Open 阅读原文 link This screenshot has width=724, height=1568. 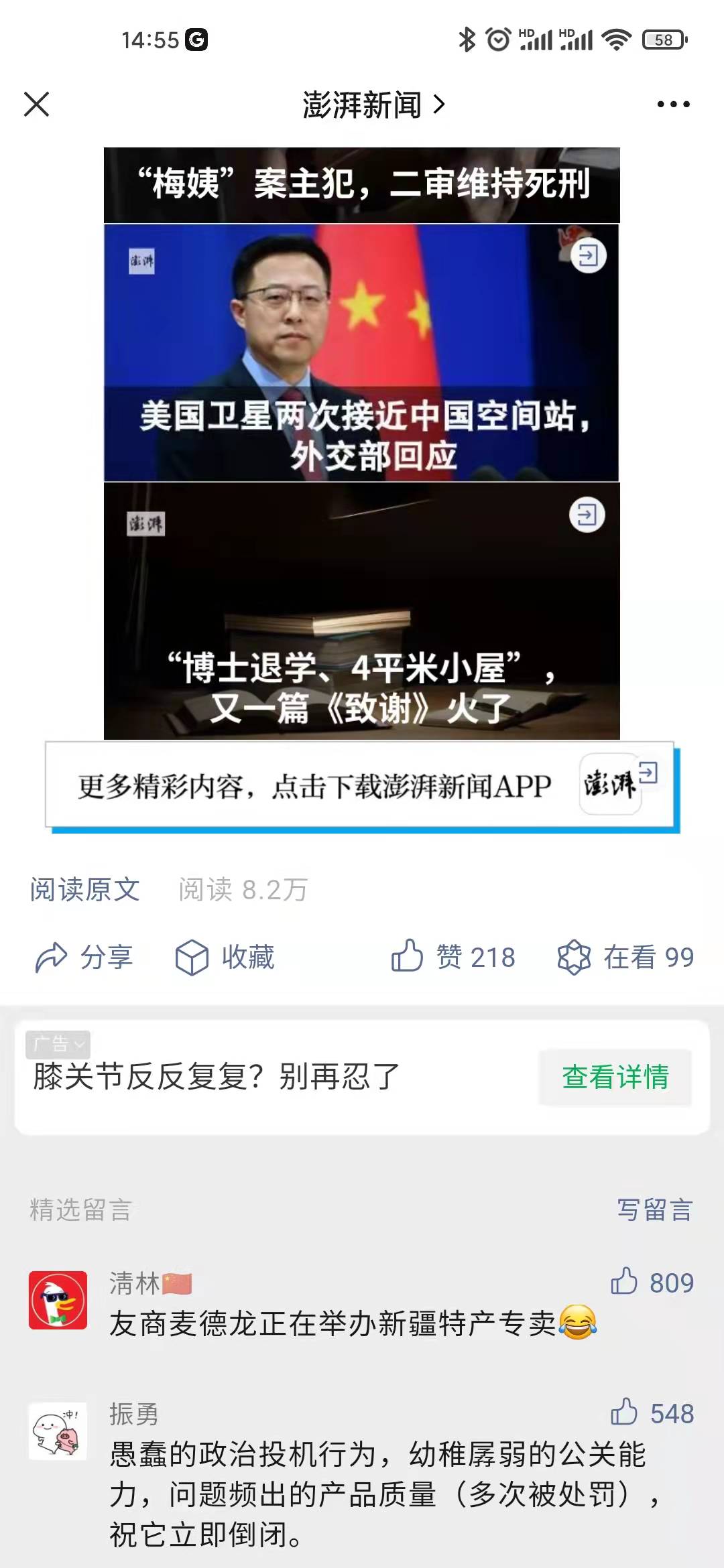coord(85,890)
